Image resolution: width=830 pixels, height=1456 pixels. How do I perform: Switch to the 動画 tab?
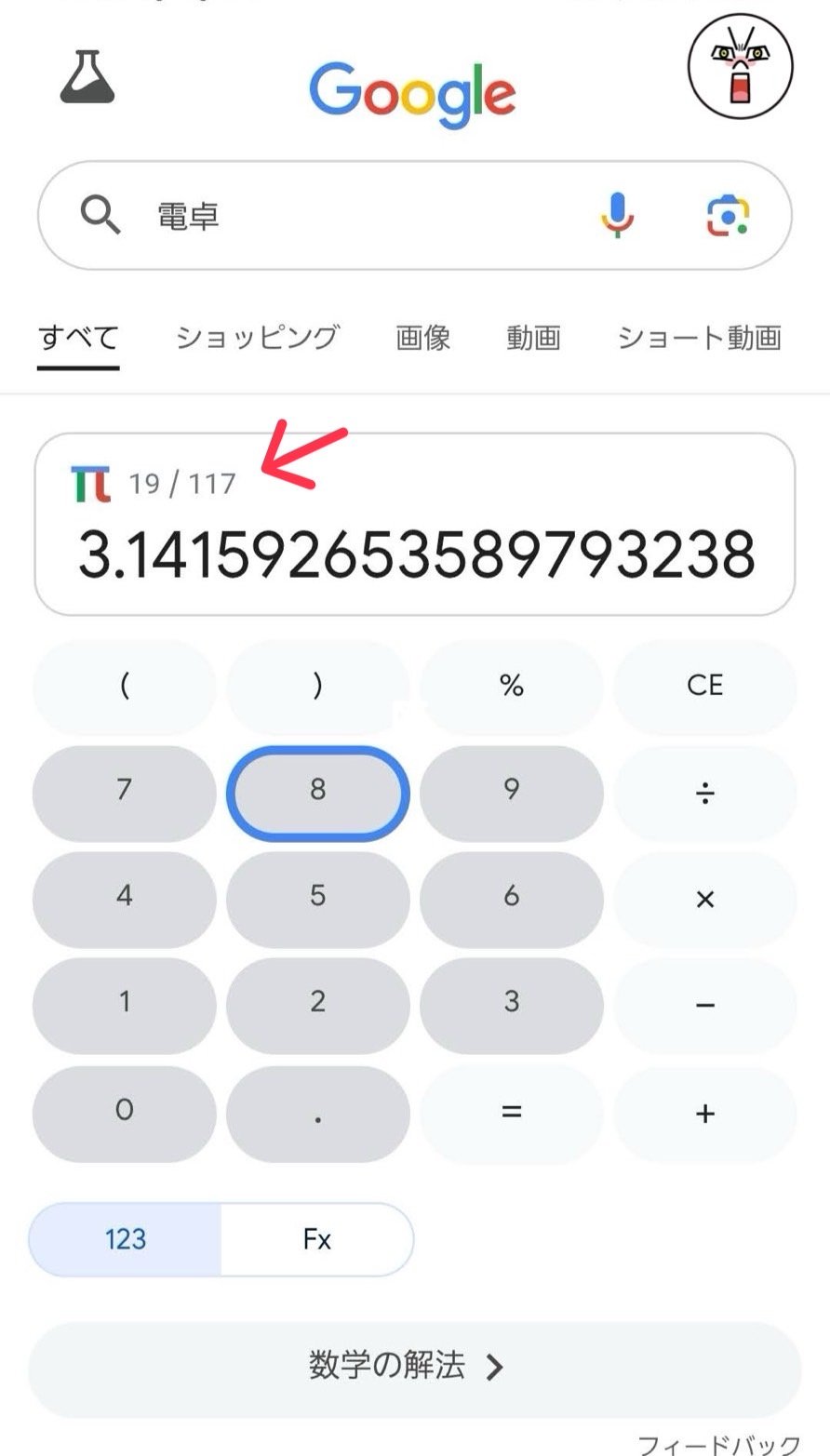[x=533, y=337]
